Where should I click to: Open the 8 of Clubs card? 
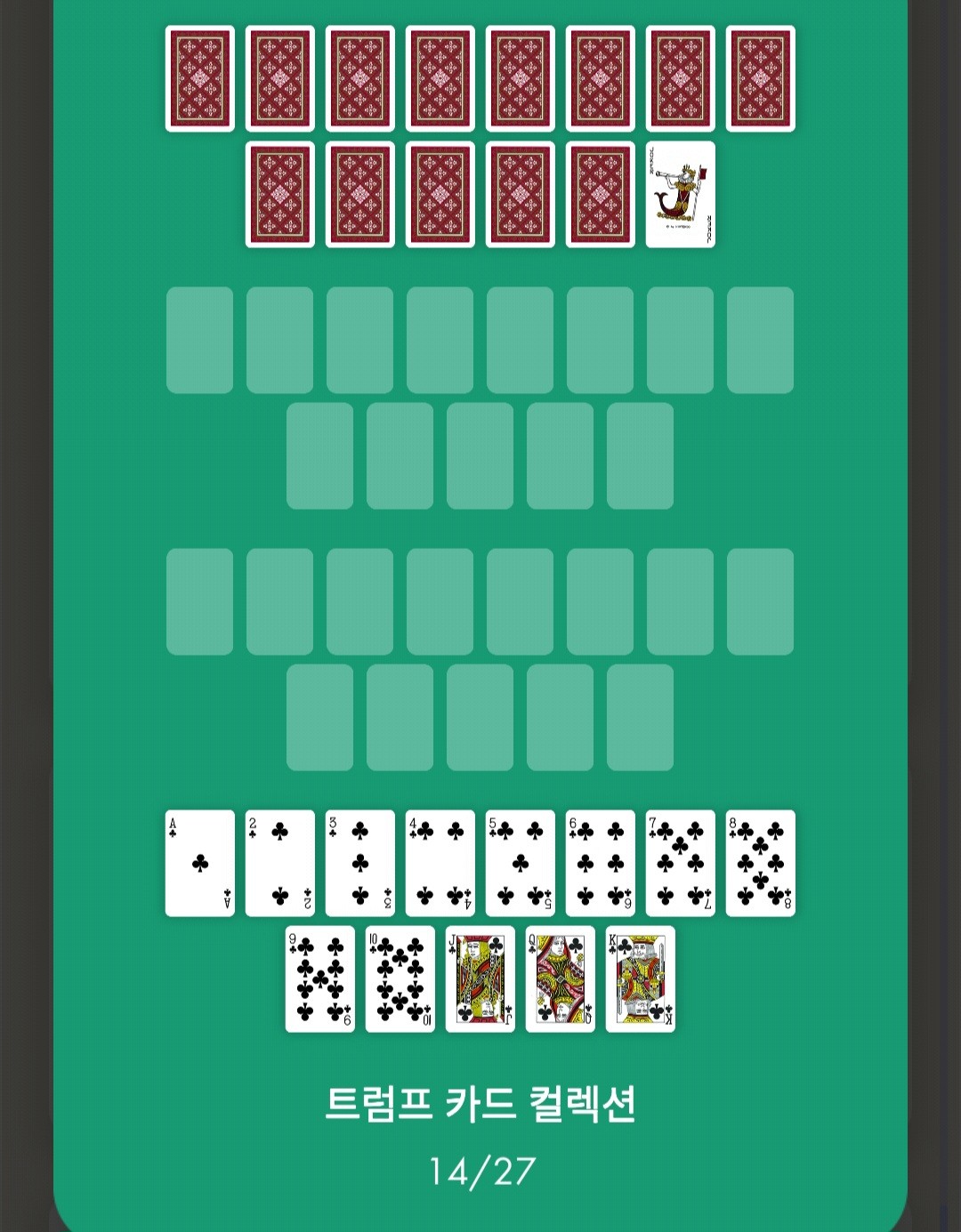click(x=761, y=863)
